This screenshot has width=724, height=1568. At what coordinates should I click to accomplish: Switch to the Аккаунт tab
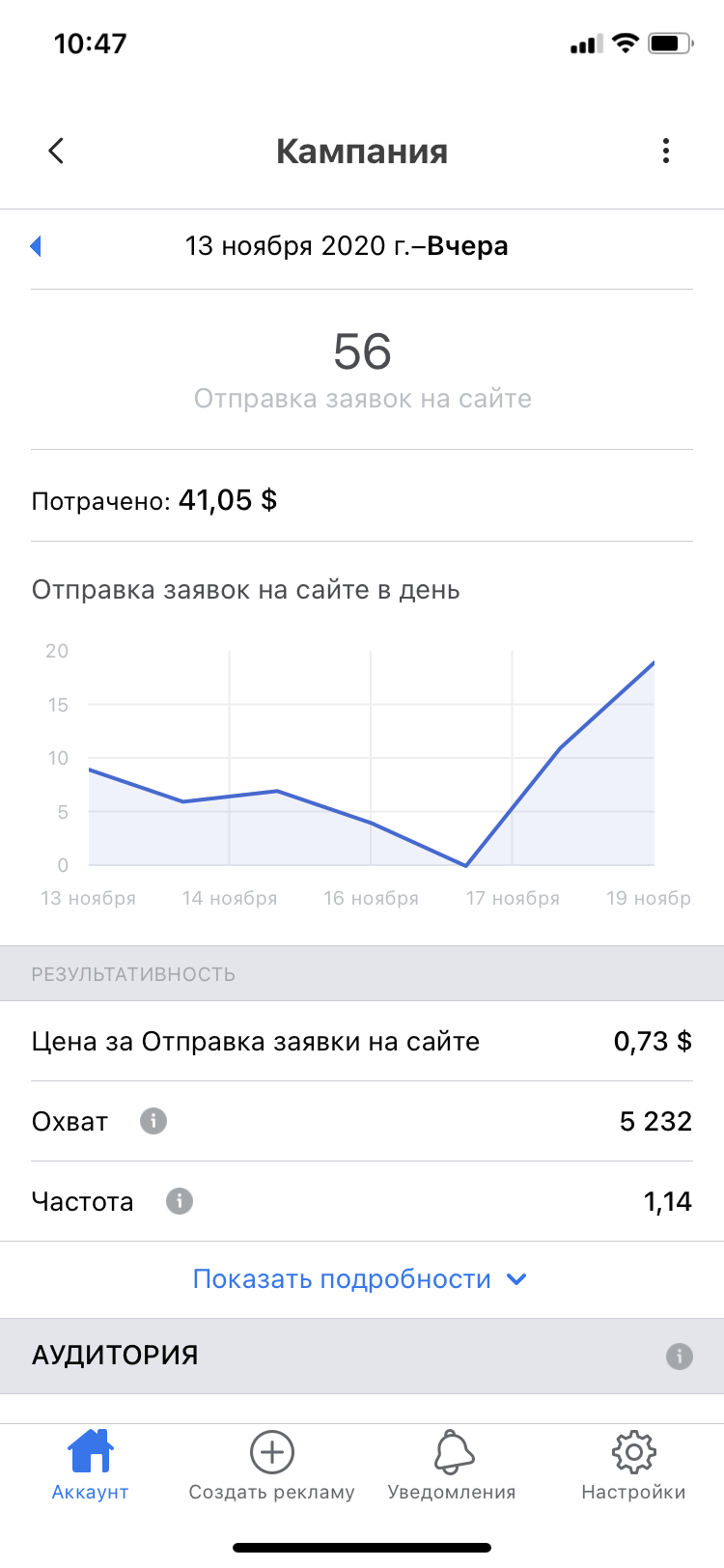point(90,1466)
